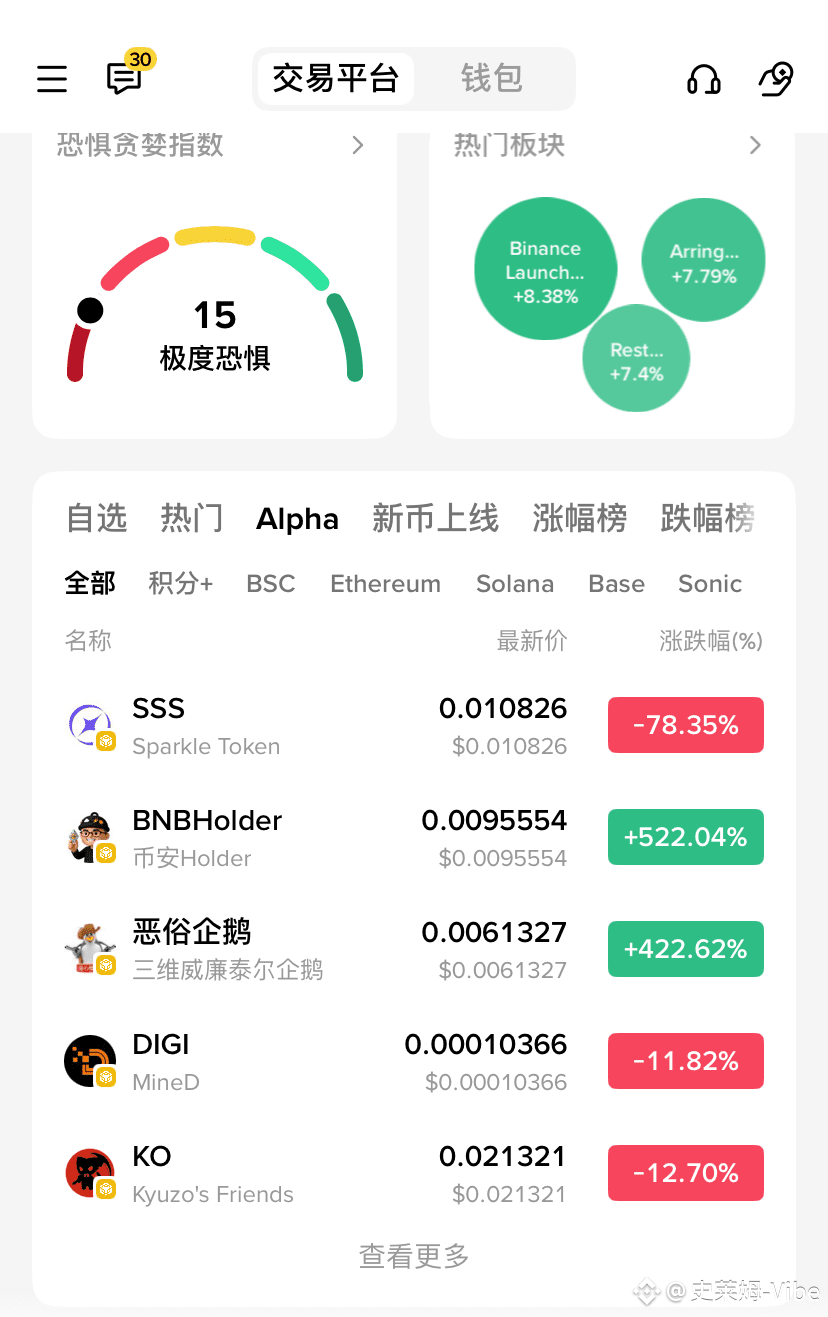Viewport: 828px width, 1317px height.
Task: Open the Binance Launch sector bubble
Action: (x=545, y=268)
